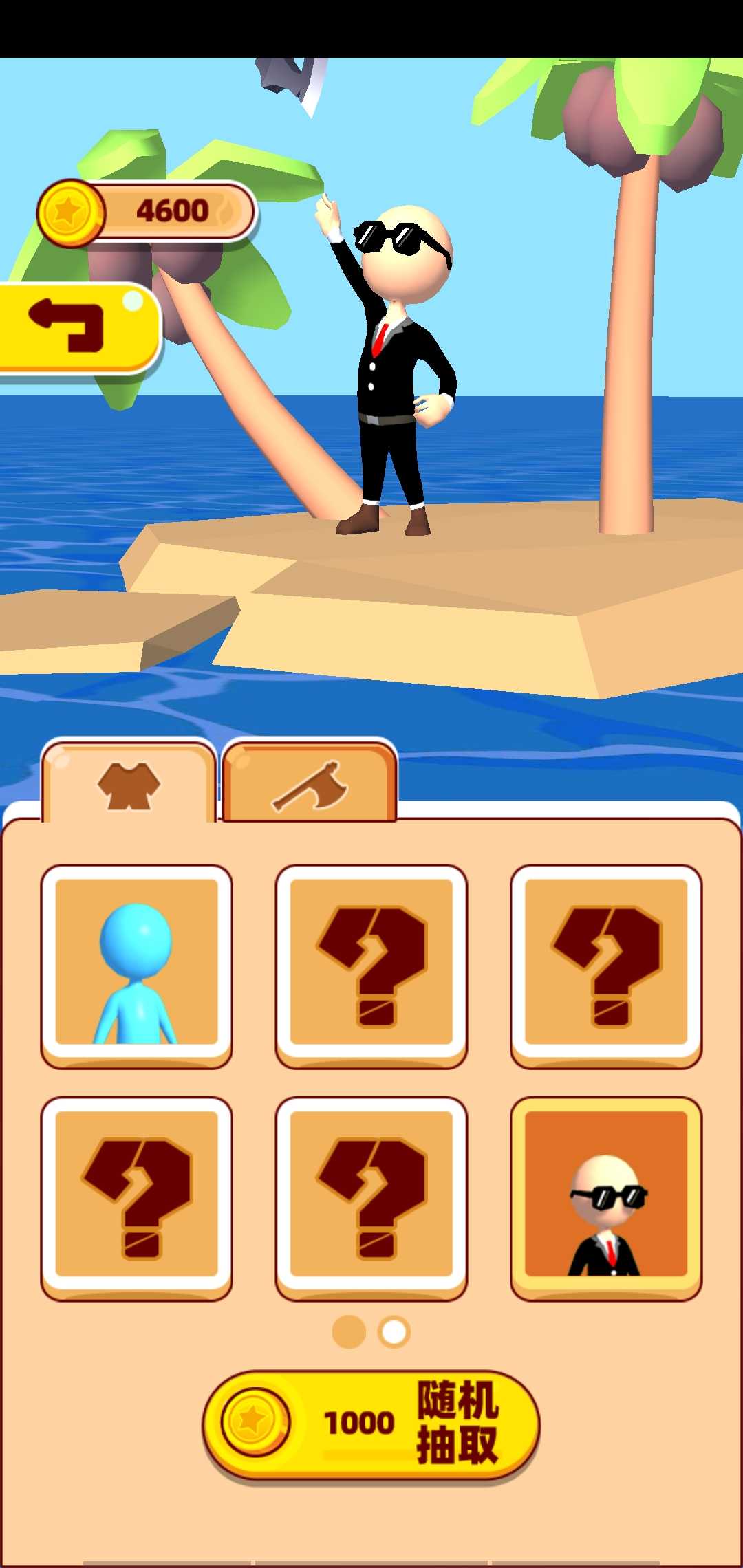
Task: Tap the coin icon beside the 4600 counter
Action: click(72, 211)
